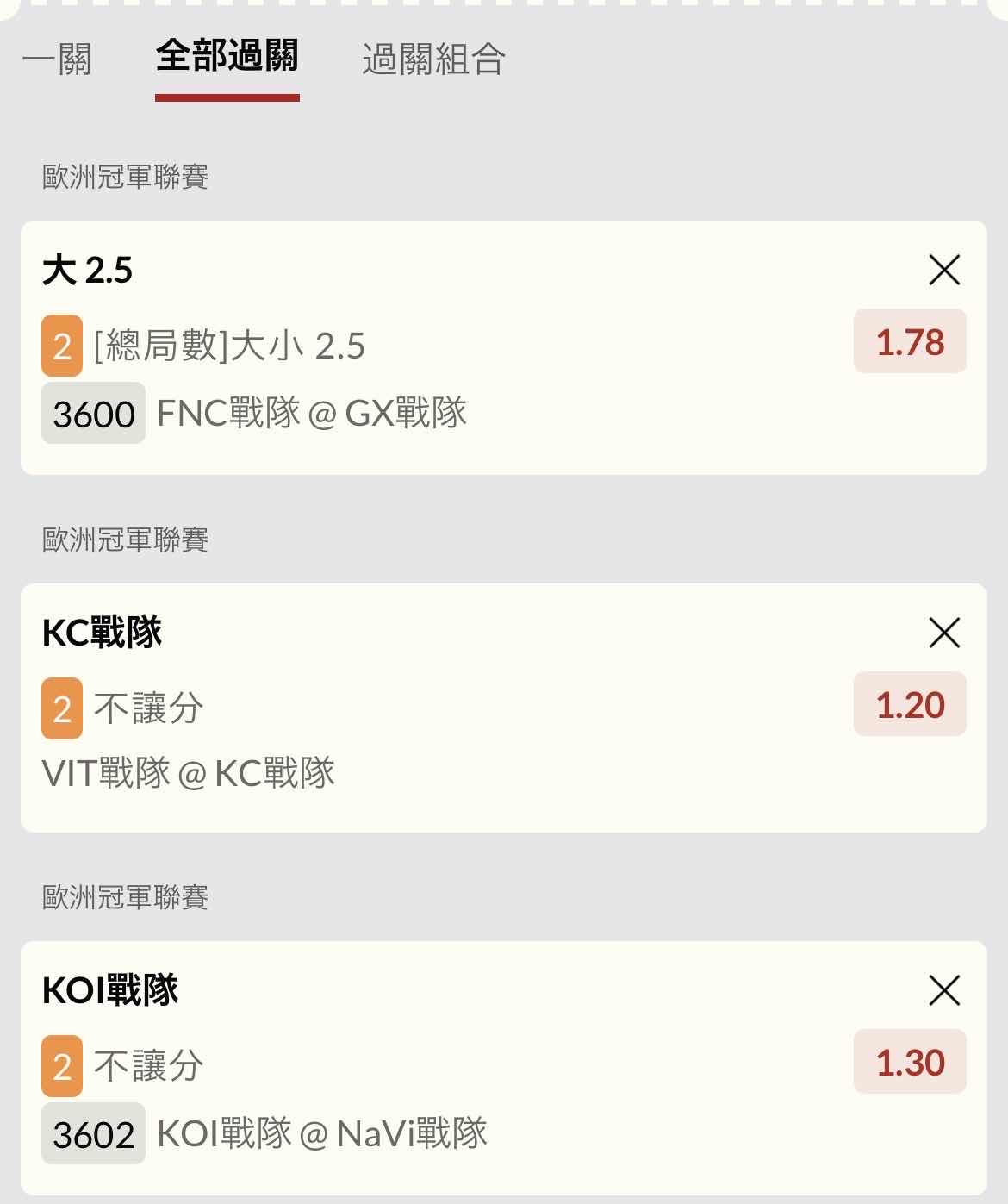Remove the KC戰隊 selection

click(944, 633)
